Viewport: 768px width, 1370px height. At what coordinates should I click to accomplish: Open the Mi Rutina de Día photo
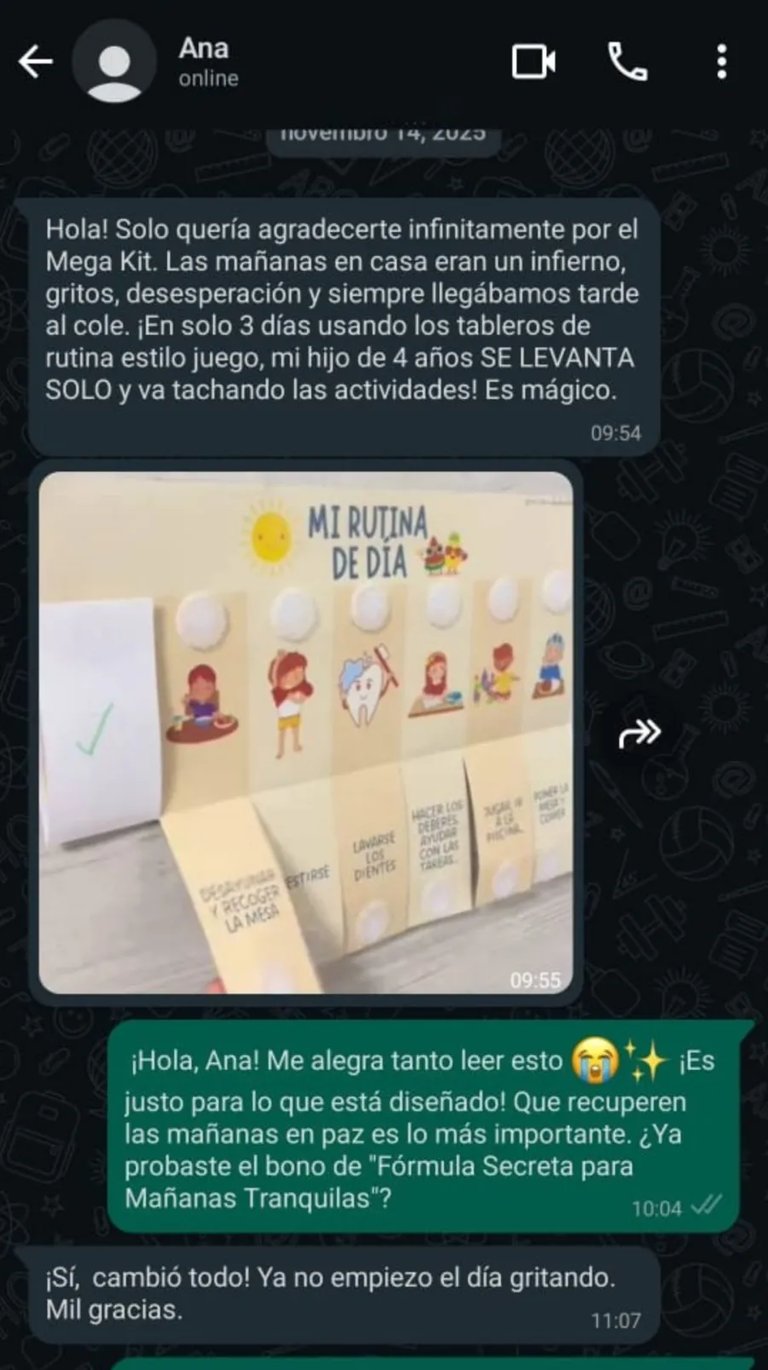[x=306, y=732]
